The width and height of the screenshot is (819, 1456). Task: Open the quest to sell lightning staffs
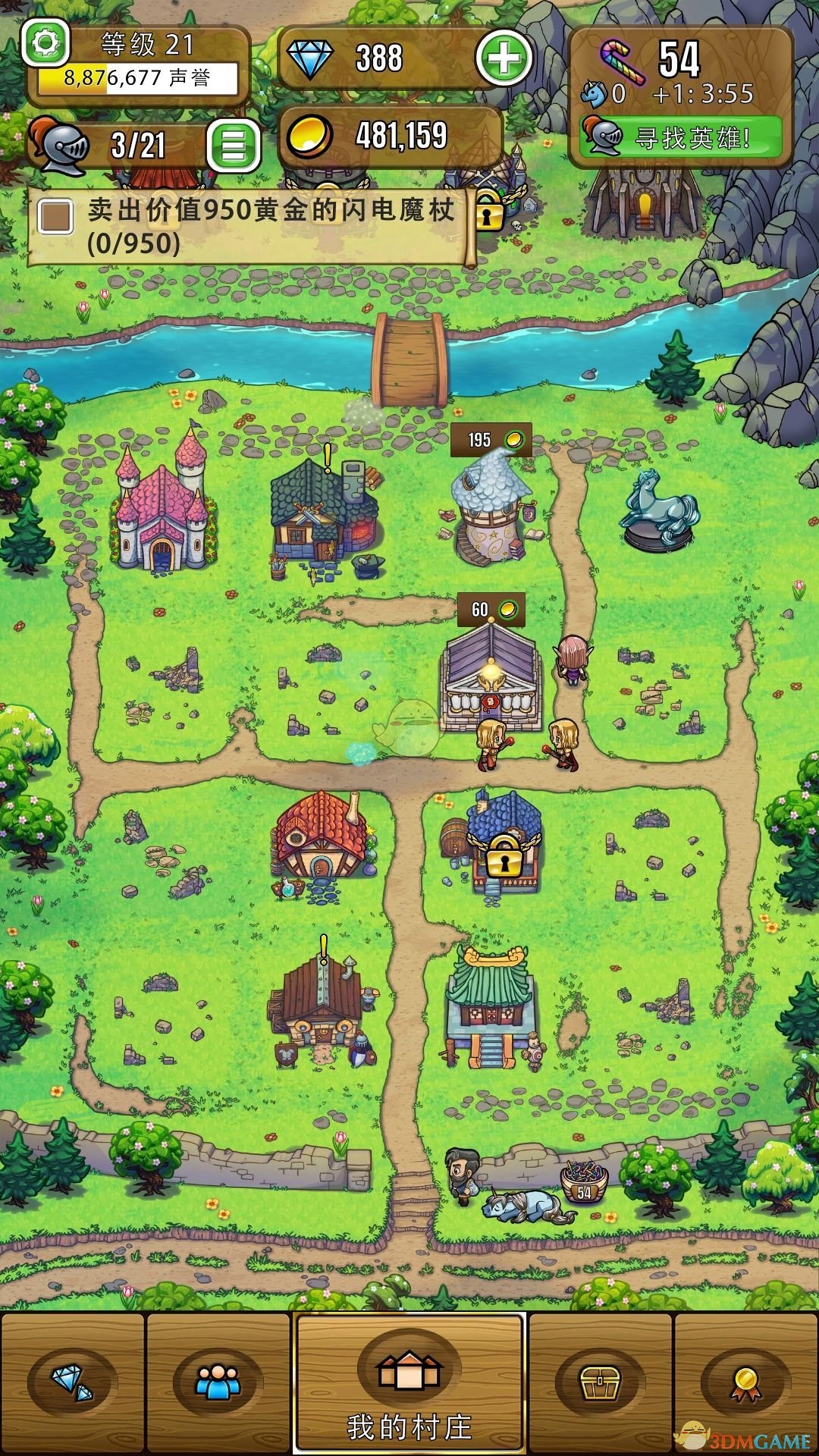(250, 226)
